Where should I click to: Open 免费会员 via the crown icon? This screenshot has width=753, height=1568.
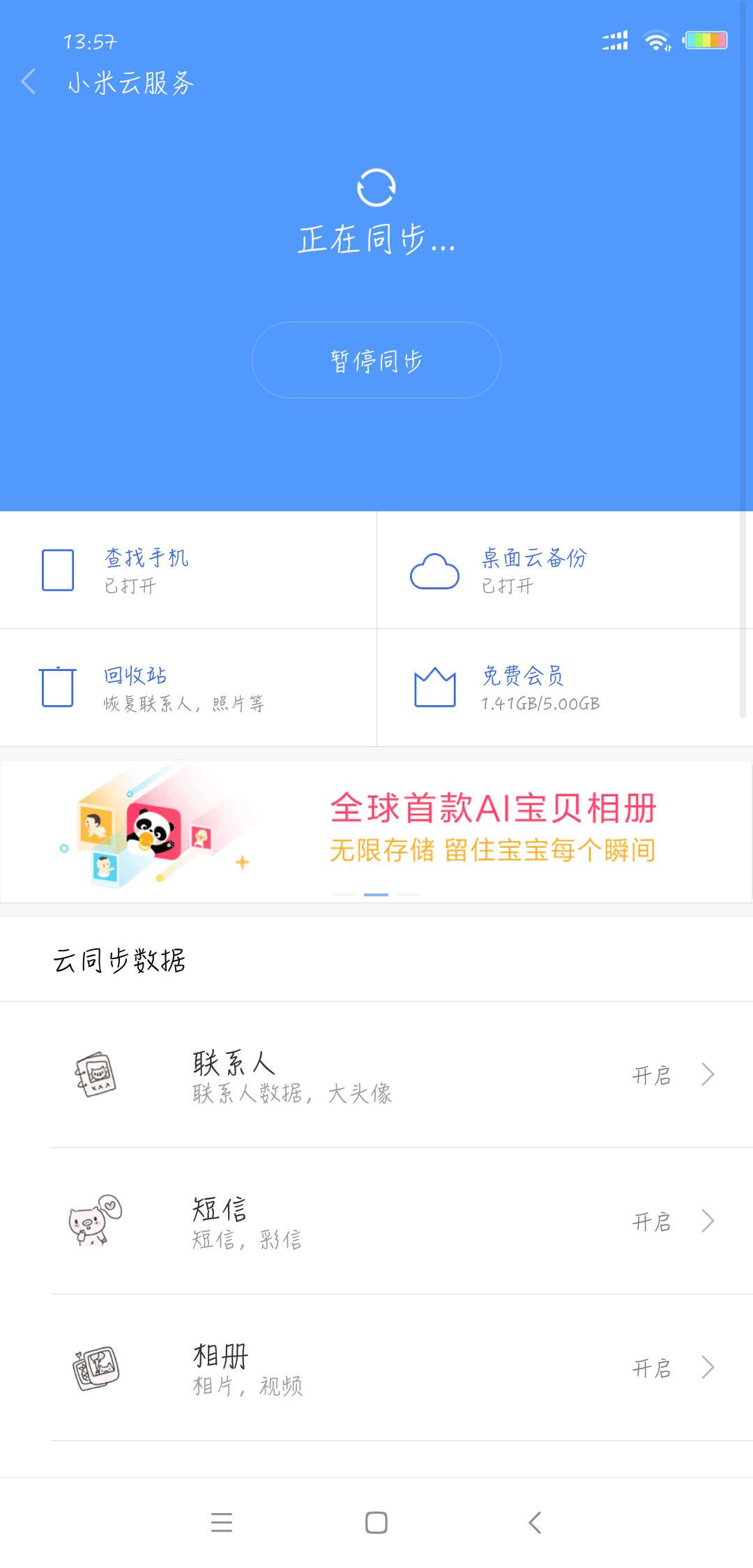[x=434, y=687]
